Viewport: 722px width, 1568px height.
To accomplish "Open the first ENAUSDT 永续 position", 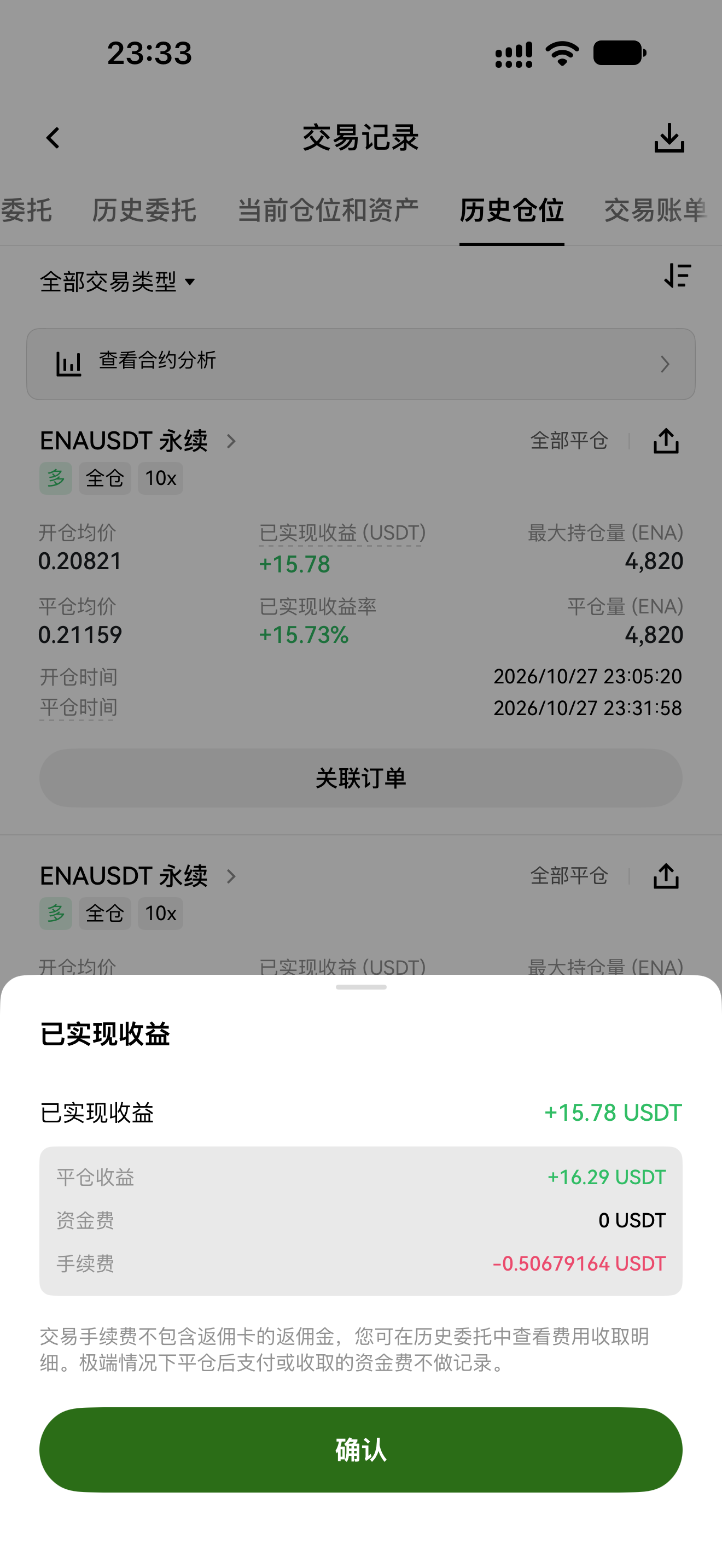I will pyautogui.click(x=138, y=441).
